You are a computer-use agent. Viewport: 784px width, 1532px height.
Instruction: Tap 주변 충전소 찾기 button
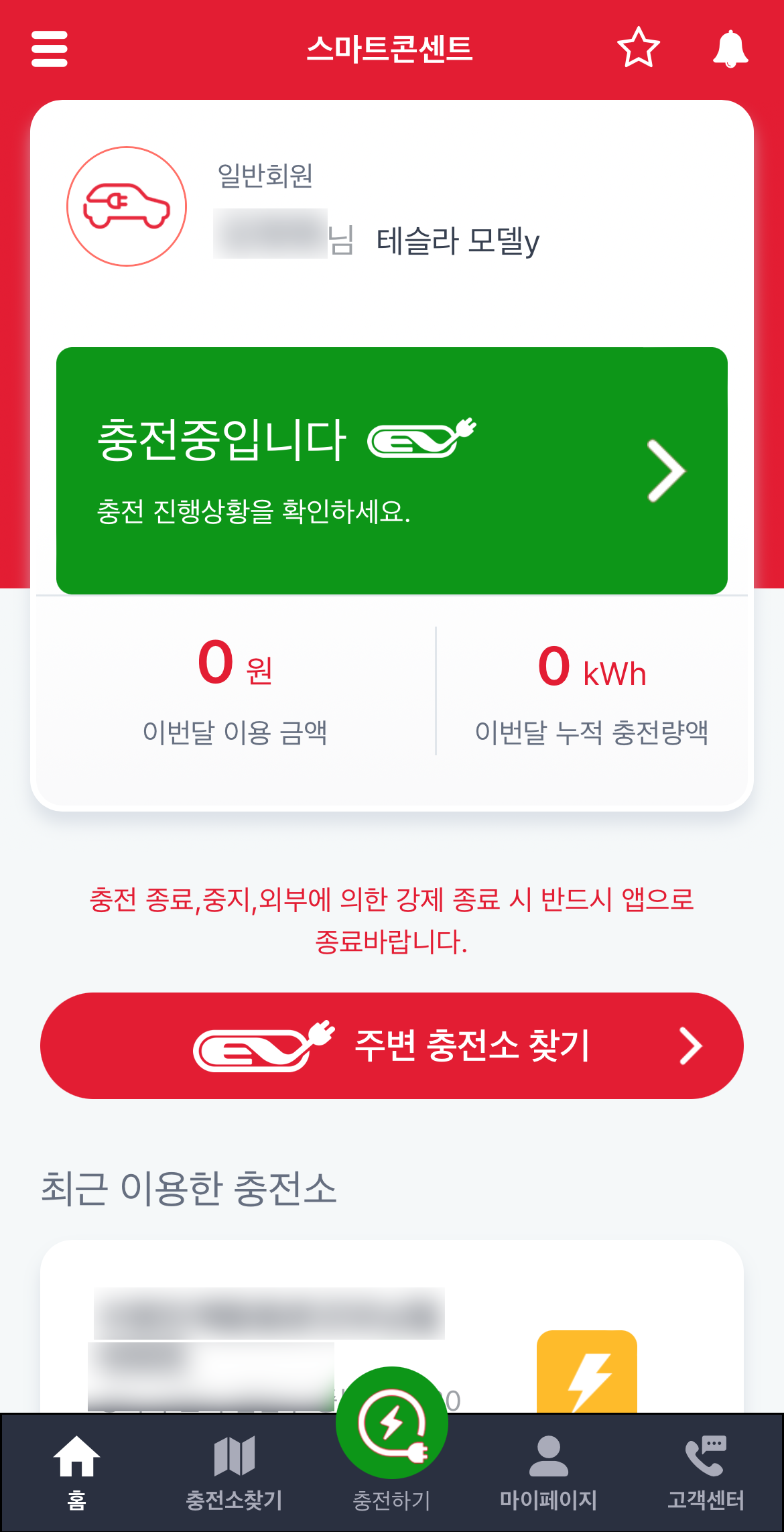(392, 1045)
